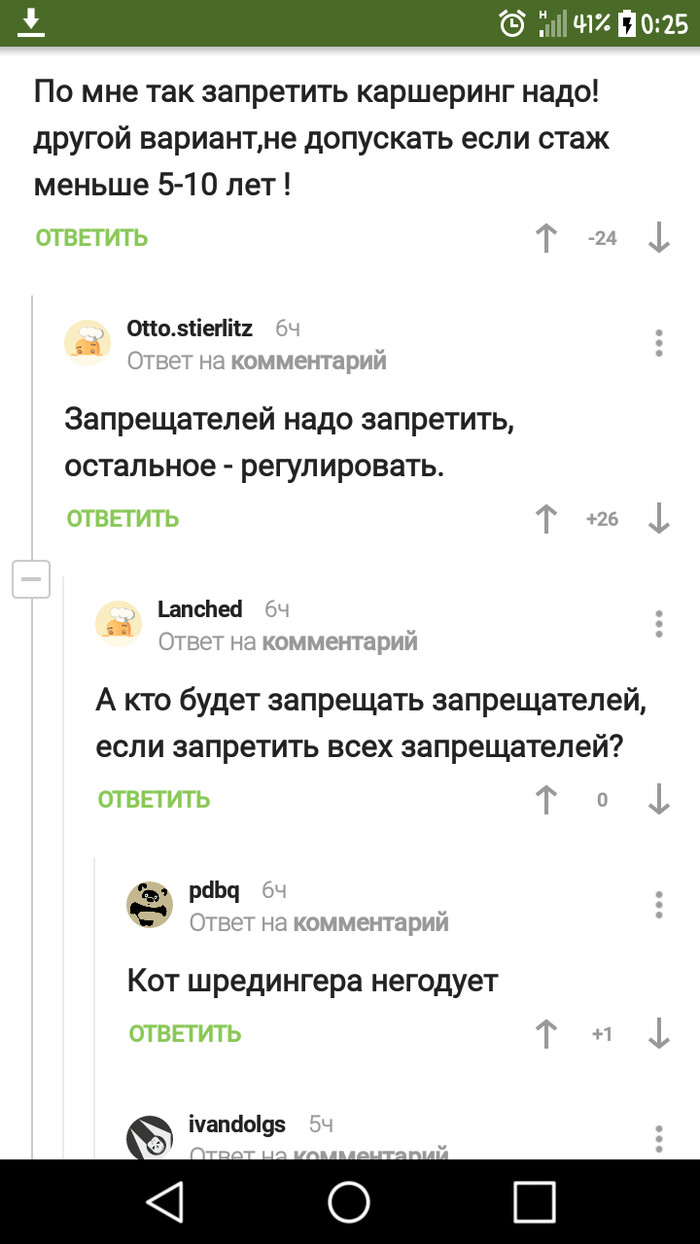Open Lanched's profile
The image size is (700, 1244).
(199, 609)
